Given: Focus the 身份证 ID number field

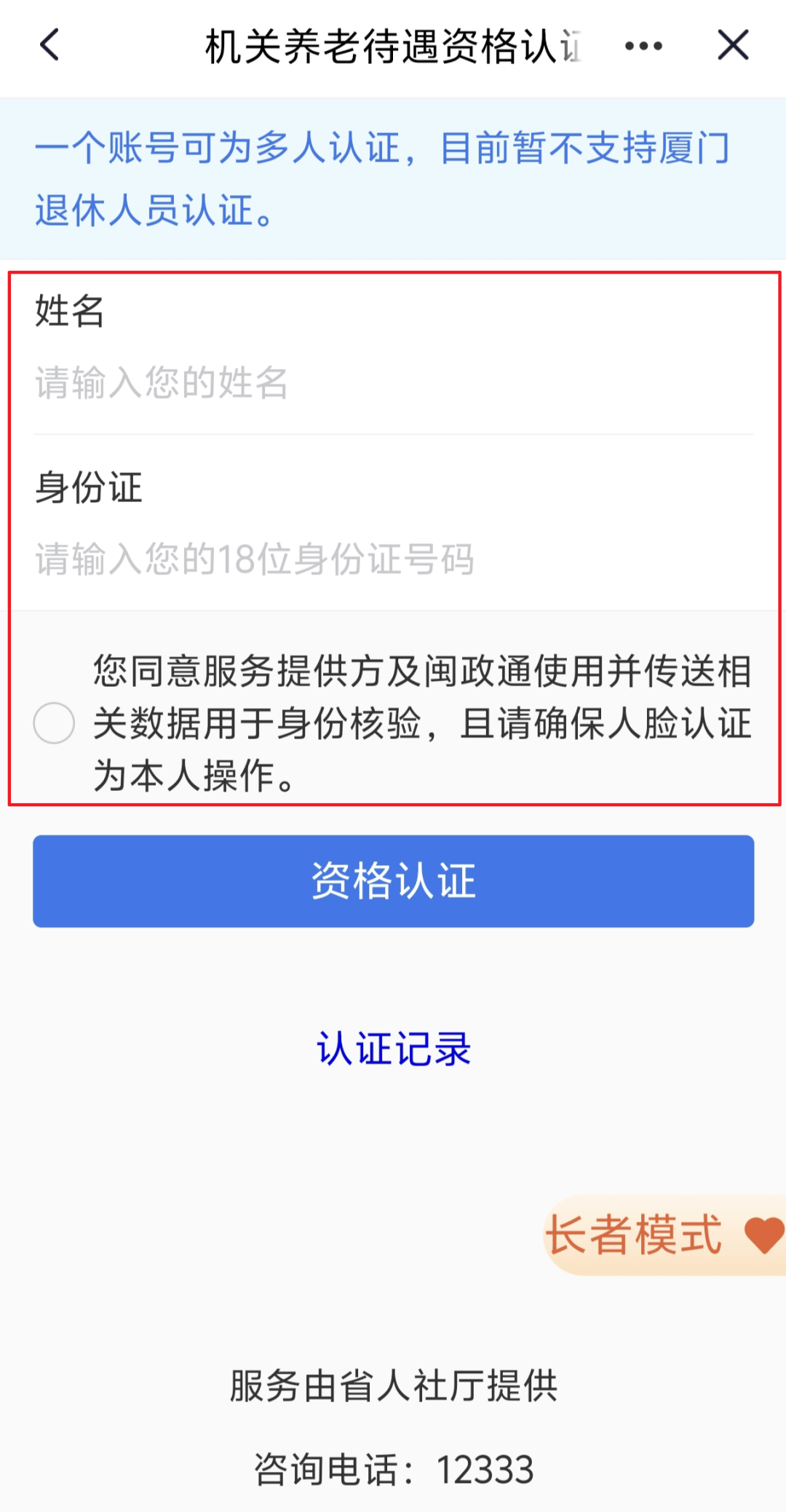Looking at the screenshot, I should click(x=393, y=559).
